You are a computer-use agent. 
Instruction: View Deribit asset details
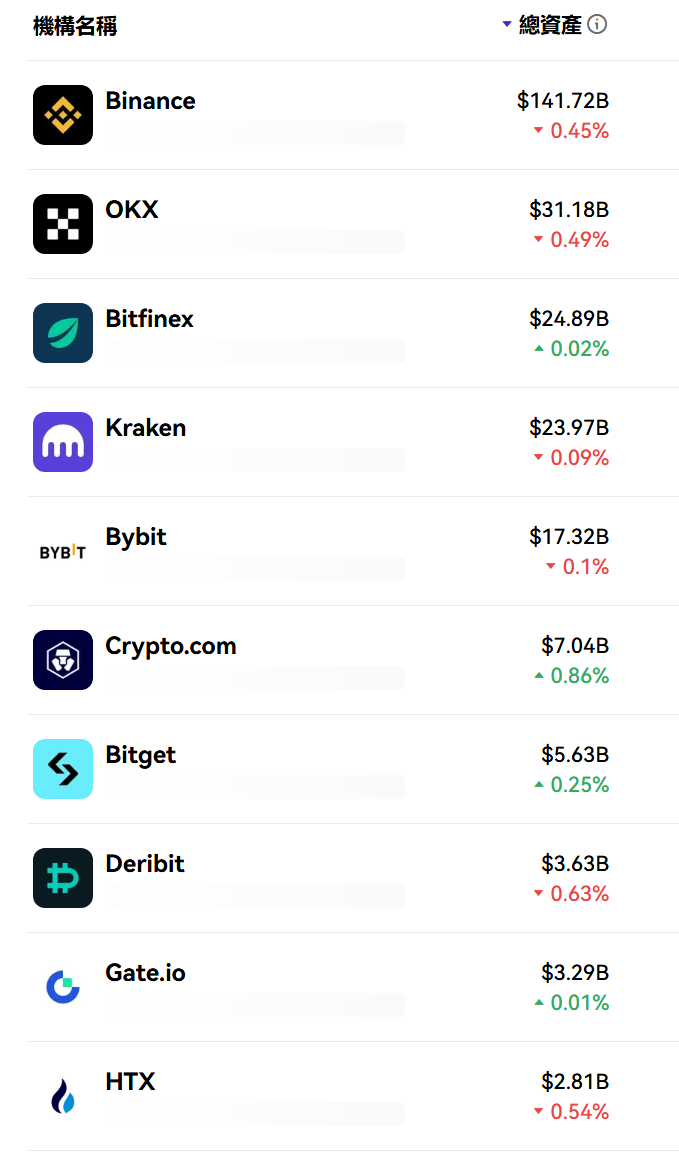click(x=145, y=864)
